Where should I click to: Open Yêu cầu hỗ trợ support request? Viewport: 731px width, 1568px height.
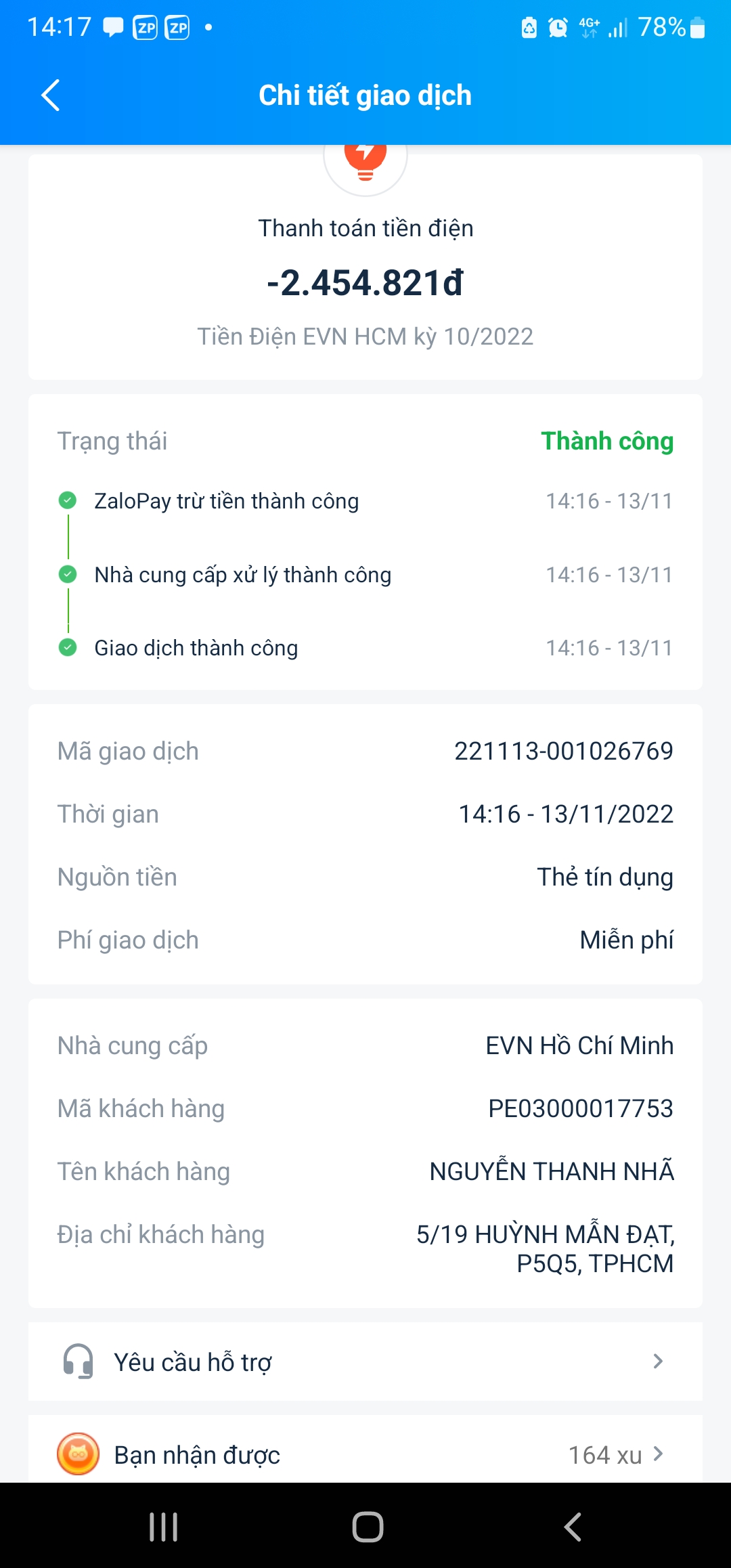[365, 1362]
